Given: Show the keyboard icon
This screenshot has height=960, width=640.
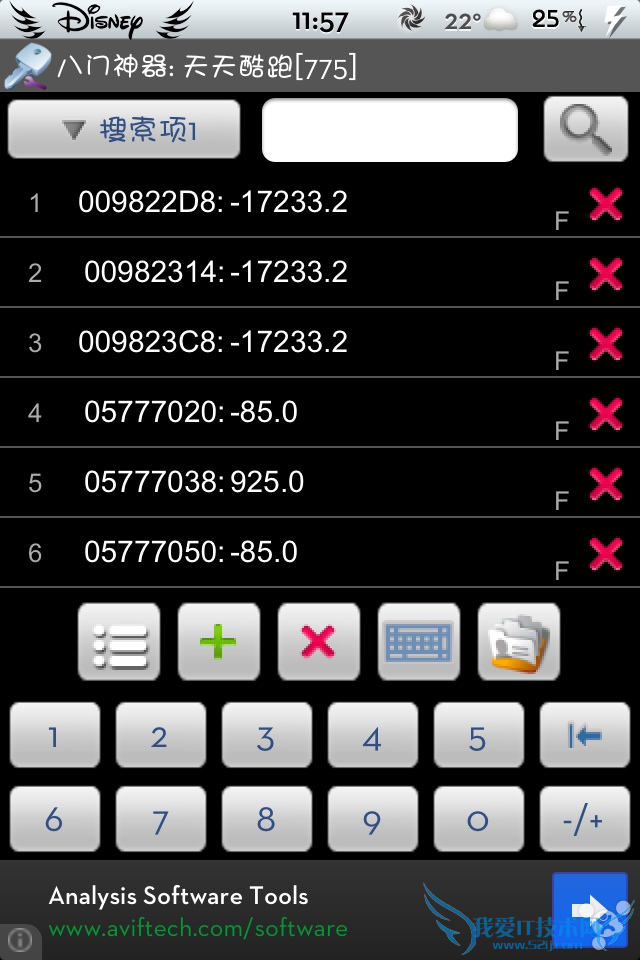Looking at the screenshot, I should pos(419,642).
